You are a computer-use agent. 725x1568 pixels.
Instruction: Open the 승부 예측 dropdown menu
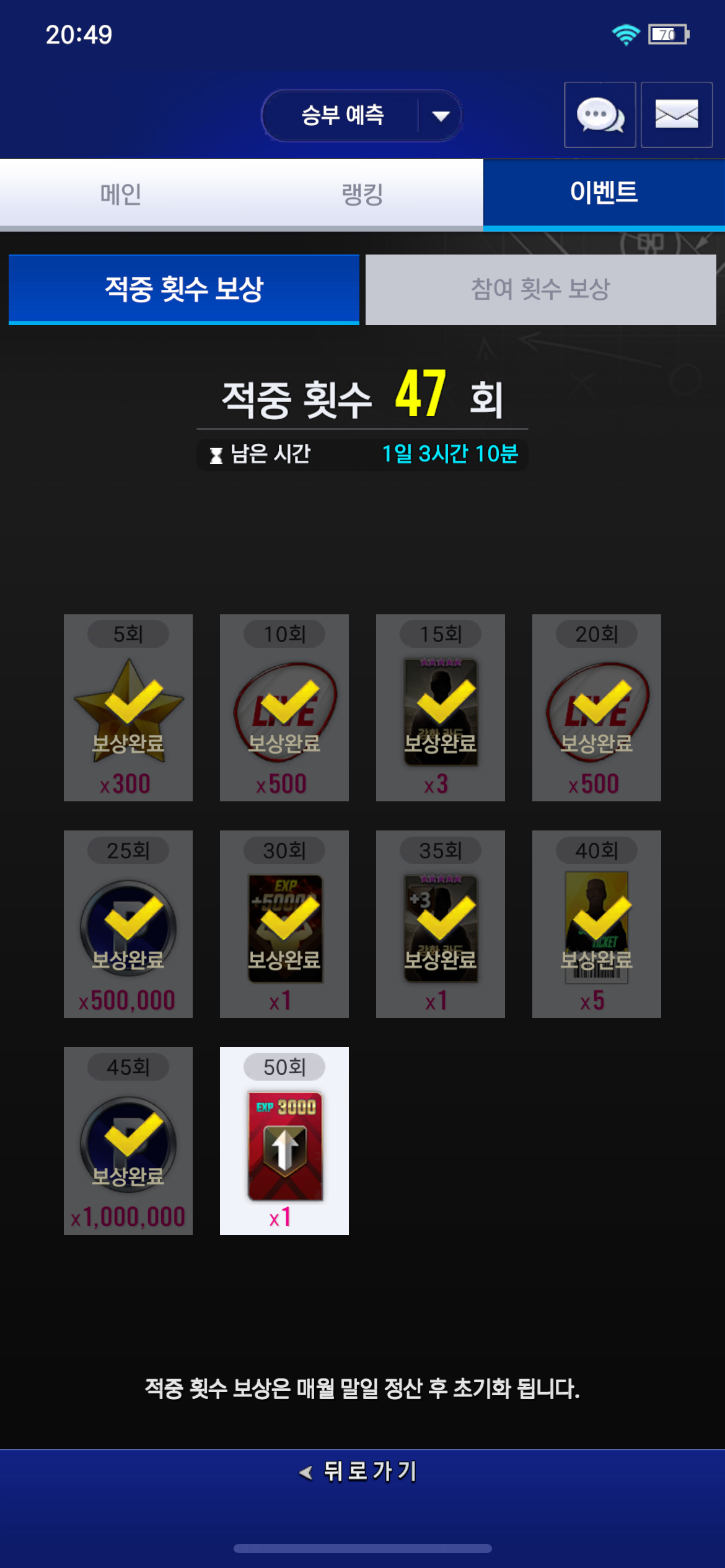[x=362, y=116]
